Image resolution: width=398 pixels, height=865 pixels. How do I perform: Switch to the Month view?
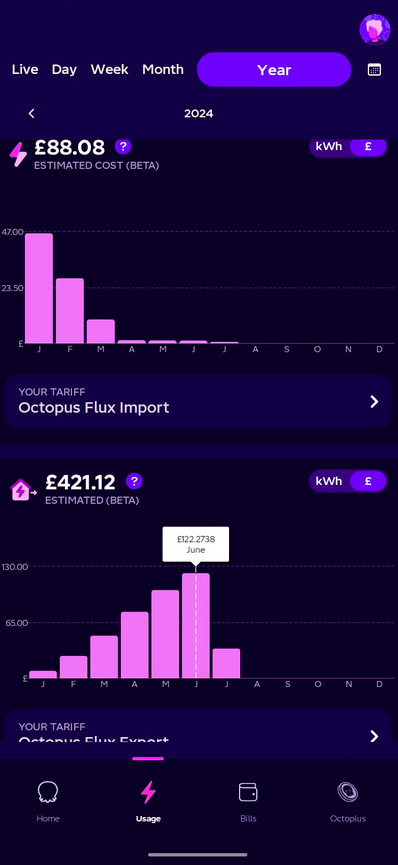pyautogui.click(x=163, y=70)
